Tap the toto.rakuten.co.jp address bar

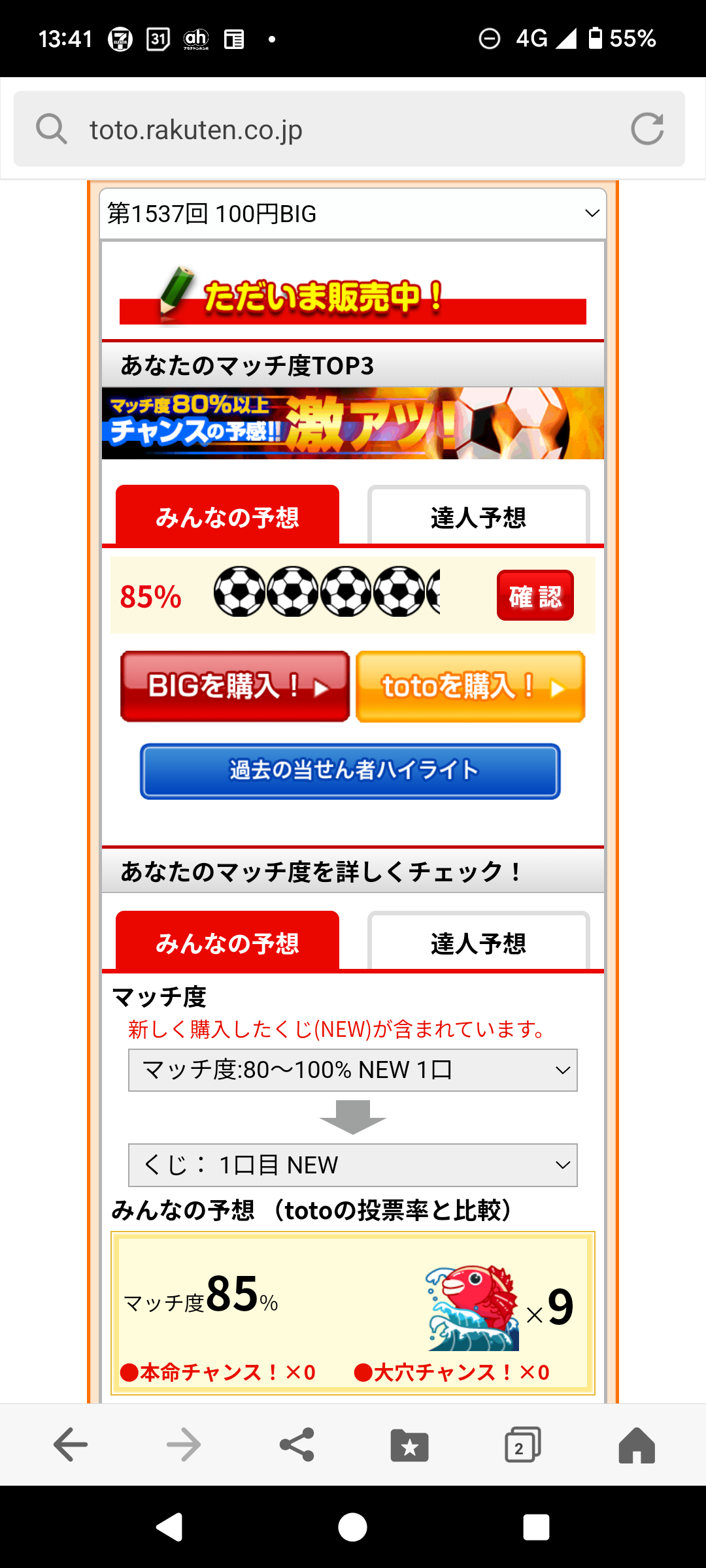349,129
